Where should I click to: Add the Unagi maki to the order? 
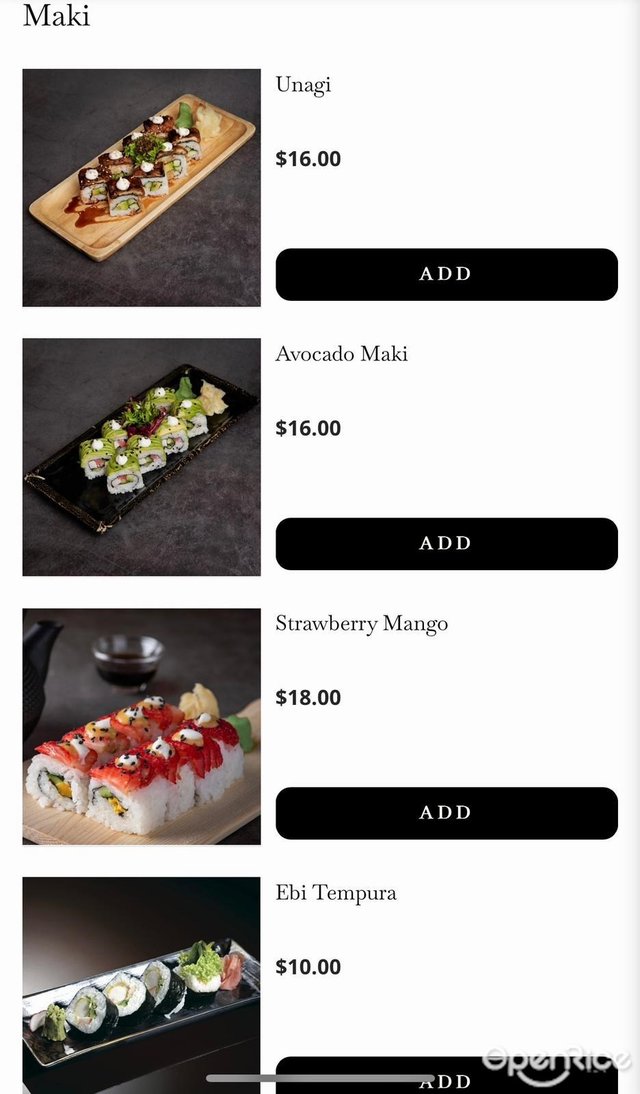pos(446,274)
